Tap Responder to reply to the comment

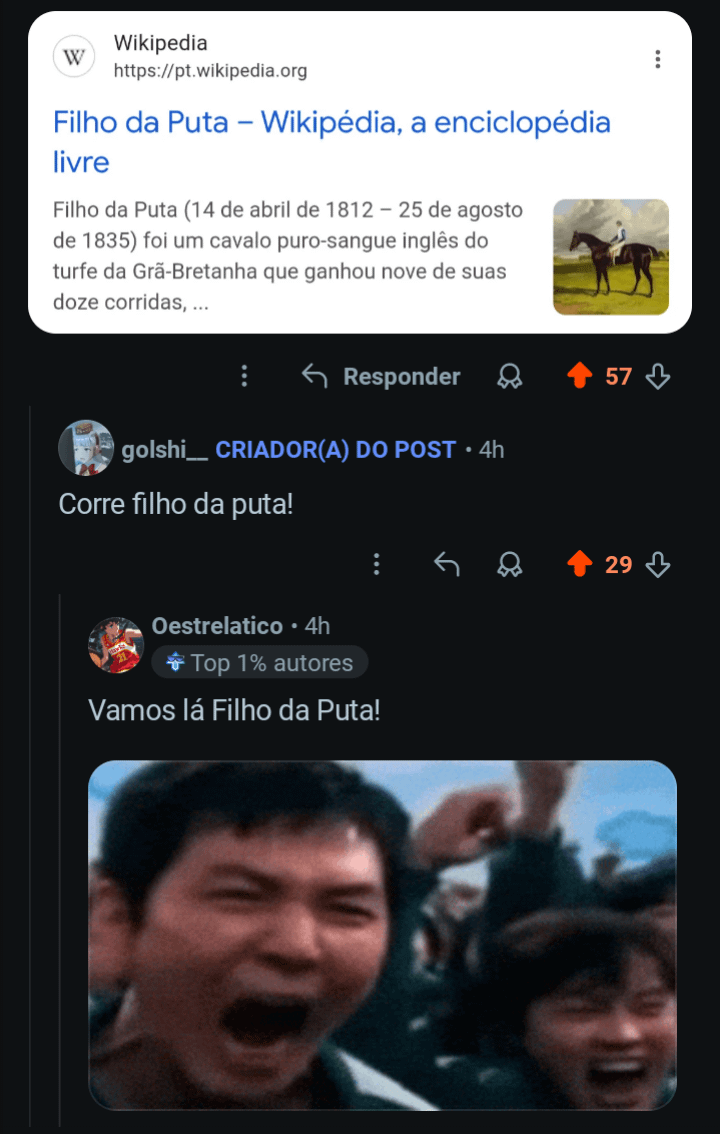tap(381, 376)
